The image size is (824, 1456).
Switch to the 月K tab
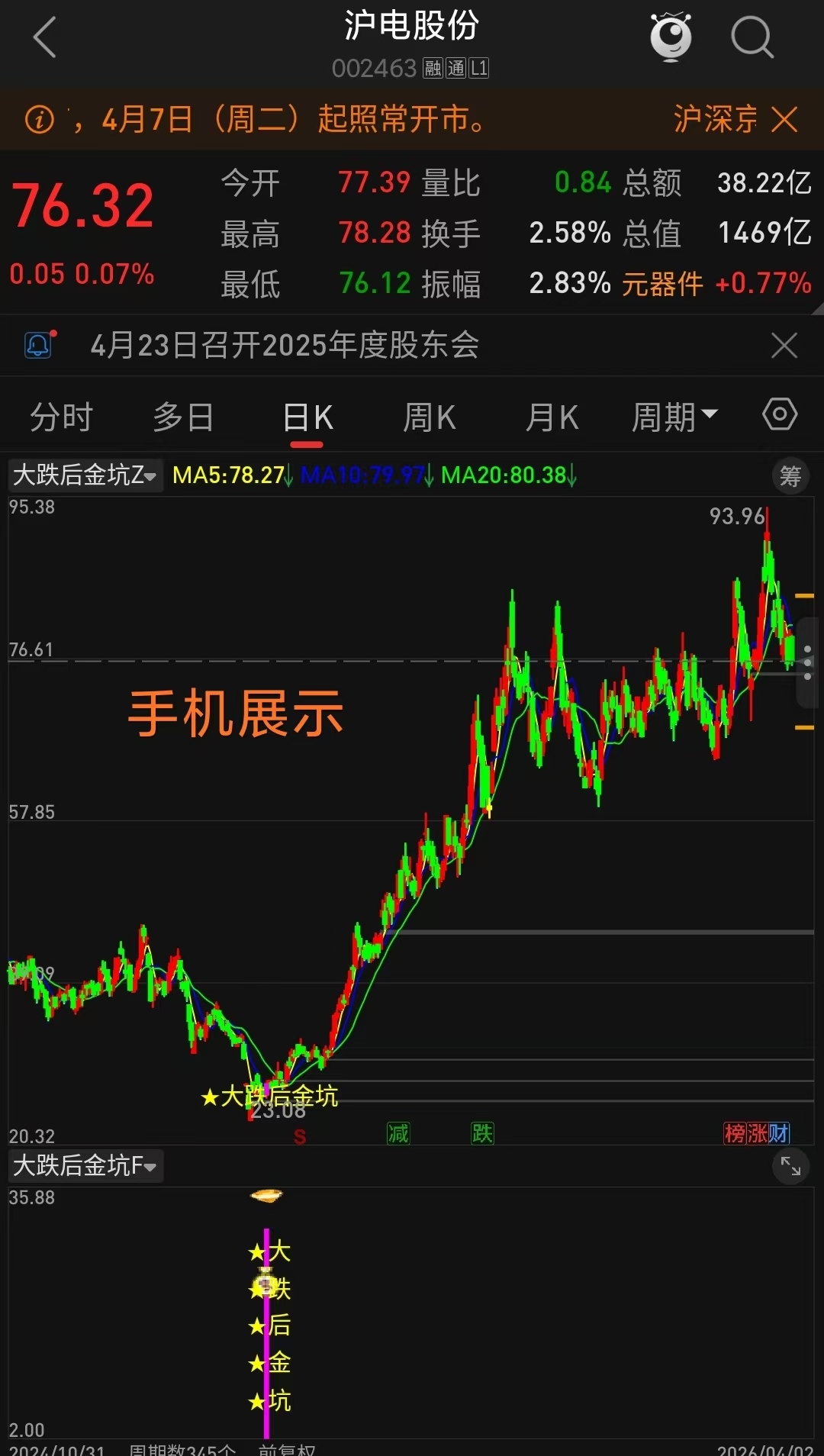pos(552,417)
